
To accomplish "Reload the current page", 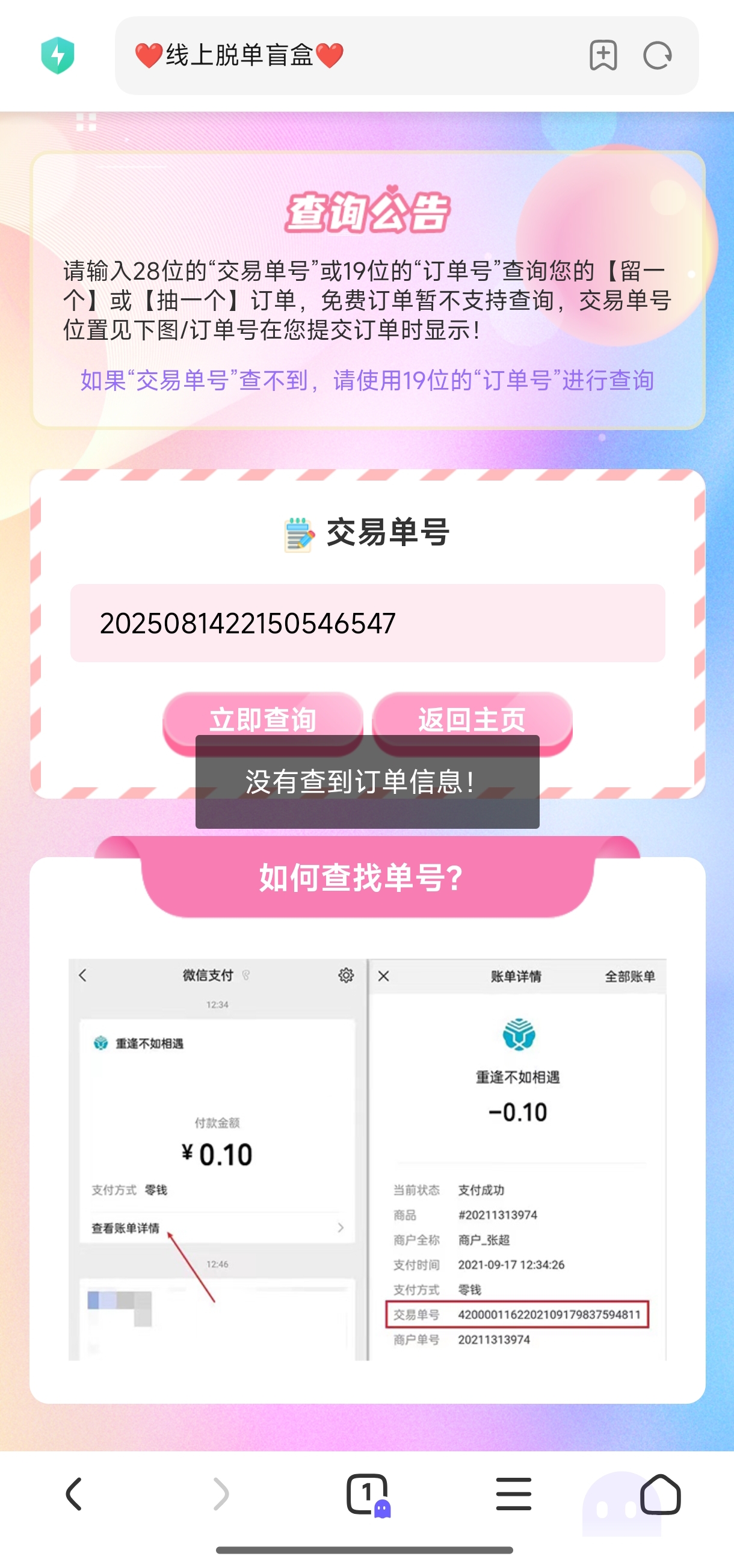I will pyautogui.click(x=657, y=55).
